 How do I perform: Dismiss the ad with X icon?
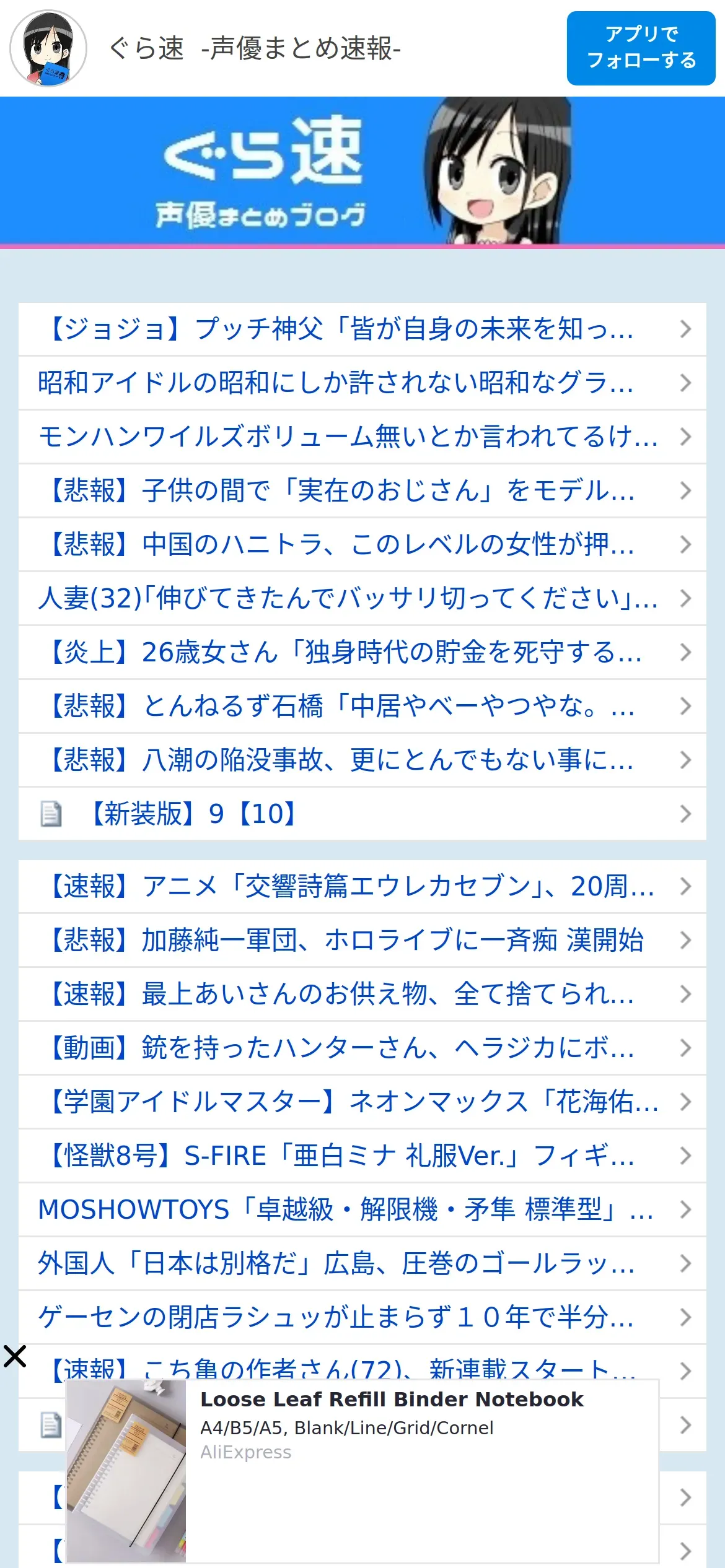click(15, 1356)
